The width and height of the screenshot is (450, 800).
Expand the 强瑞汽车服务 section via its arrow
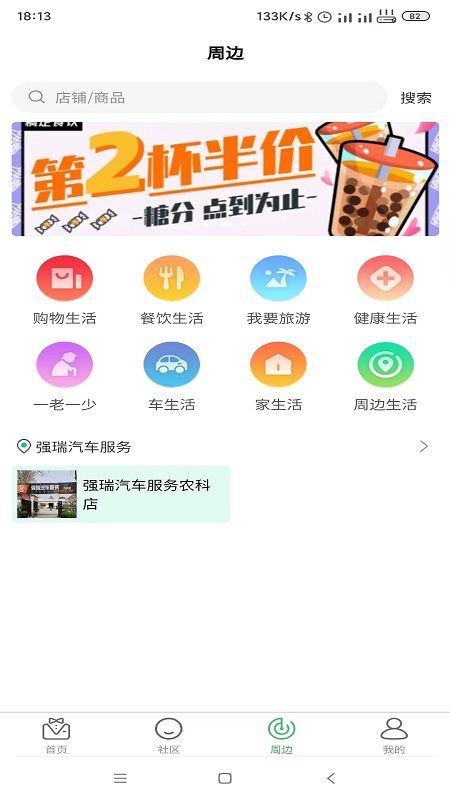[x=423, y=447]
